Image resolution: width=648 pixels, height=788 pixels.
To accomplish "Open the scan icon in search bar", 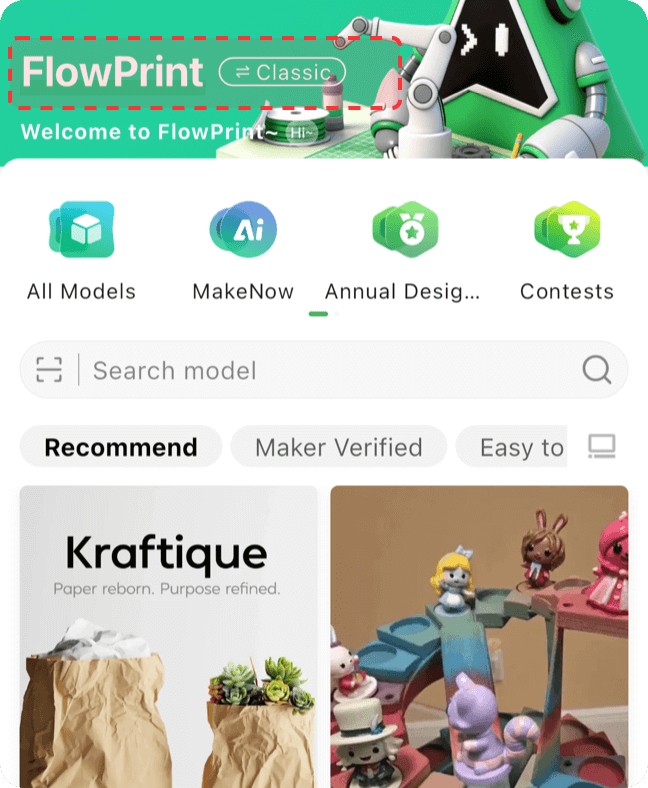I will pos(49,370).
